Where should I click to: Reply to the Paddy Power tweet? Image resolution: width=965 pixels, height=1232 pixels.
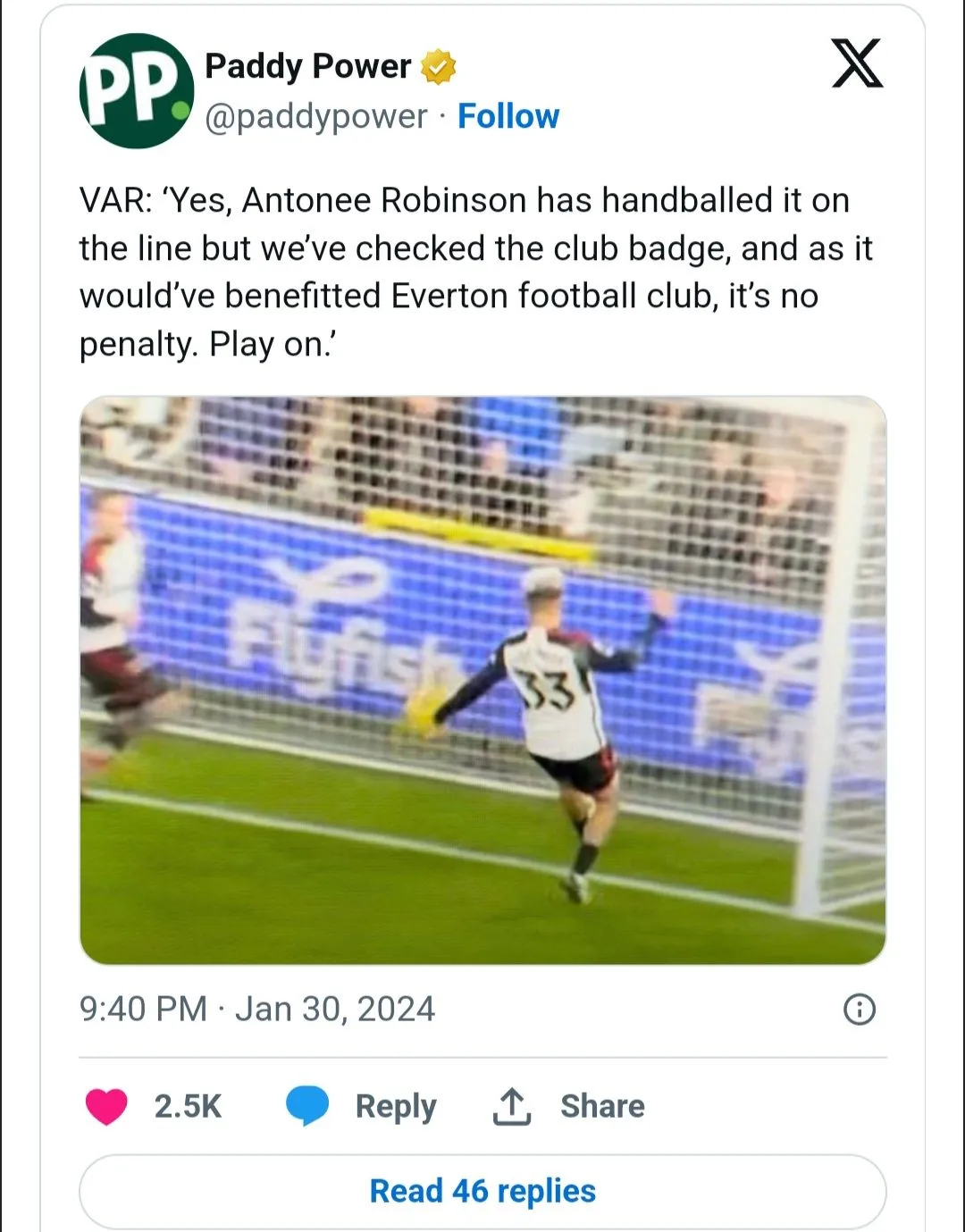361,1106
